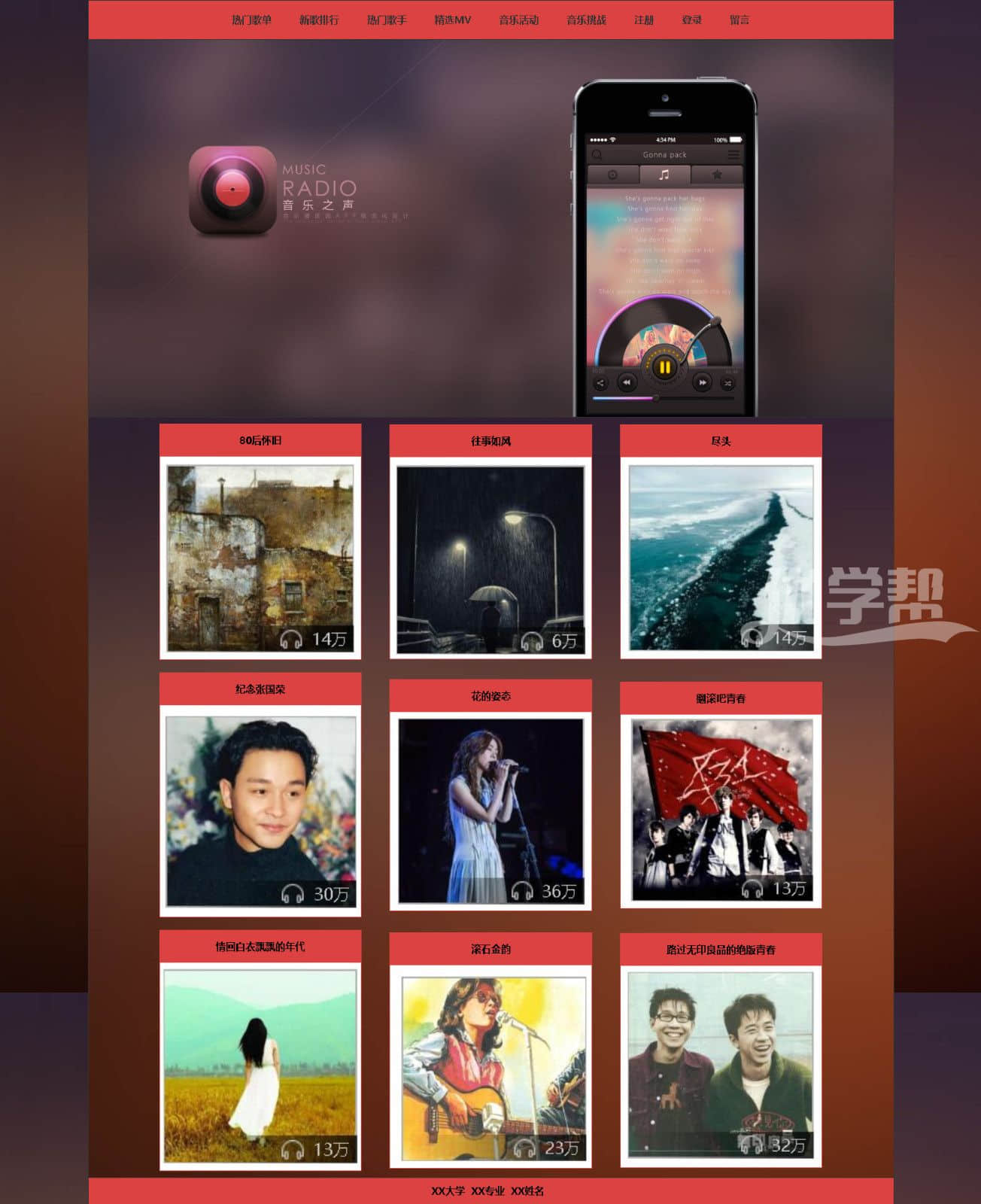This screenshot has width=981, height=1204.
Task: Select the 花的姿态 playlist card
Action: (490, 810)
